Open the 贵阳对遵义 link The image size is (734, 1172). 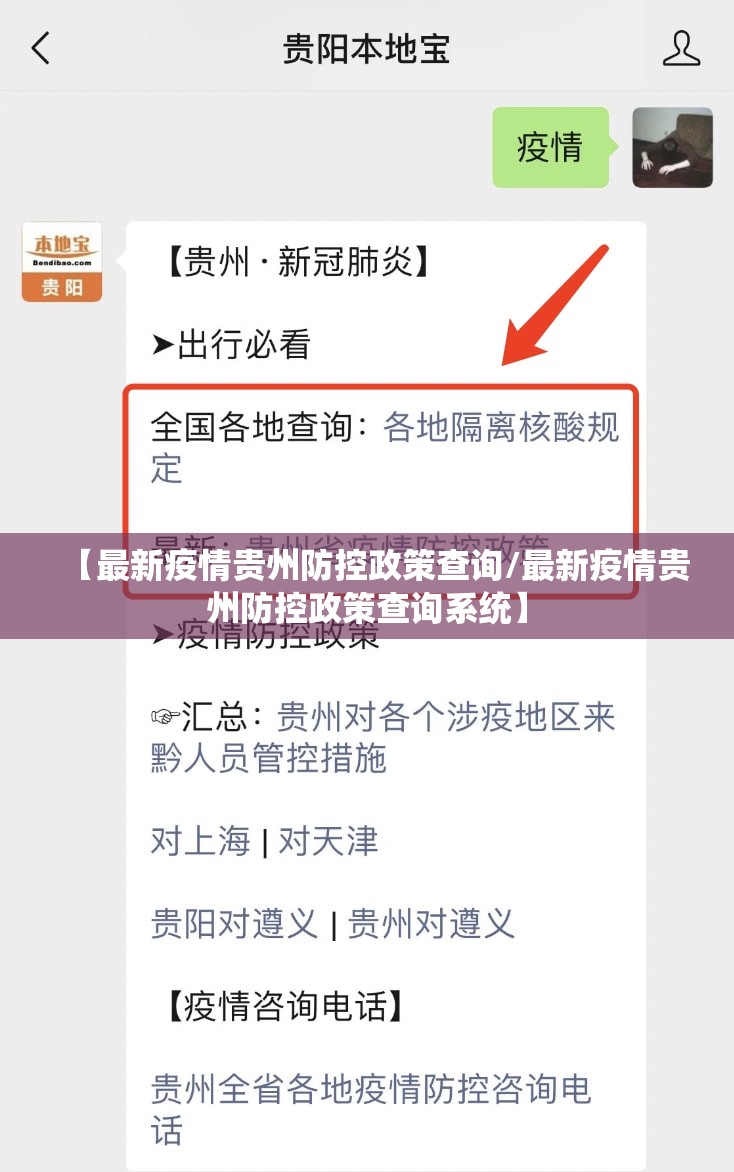coord(234,922)
